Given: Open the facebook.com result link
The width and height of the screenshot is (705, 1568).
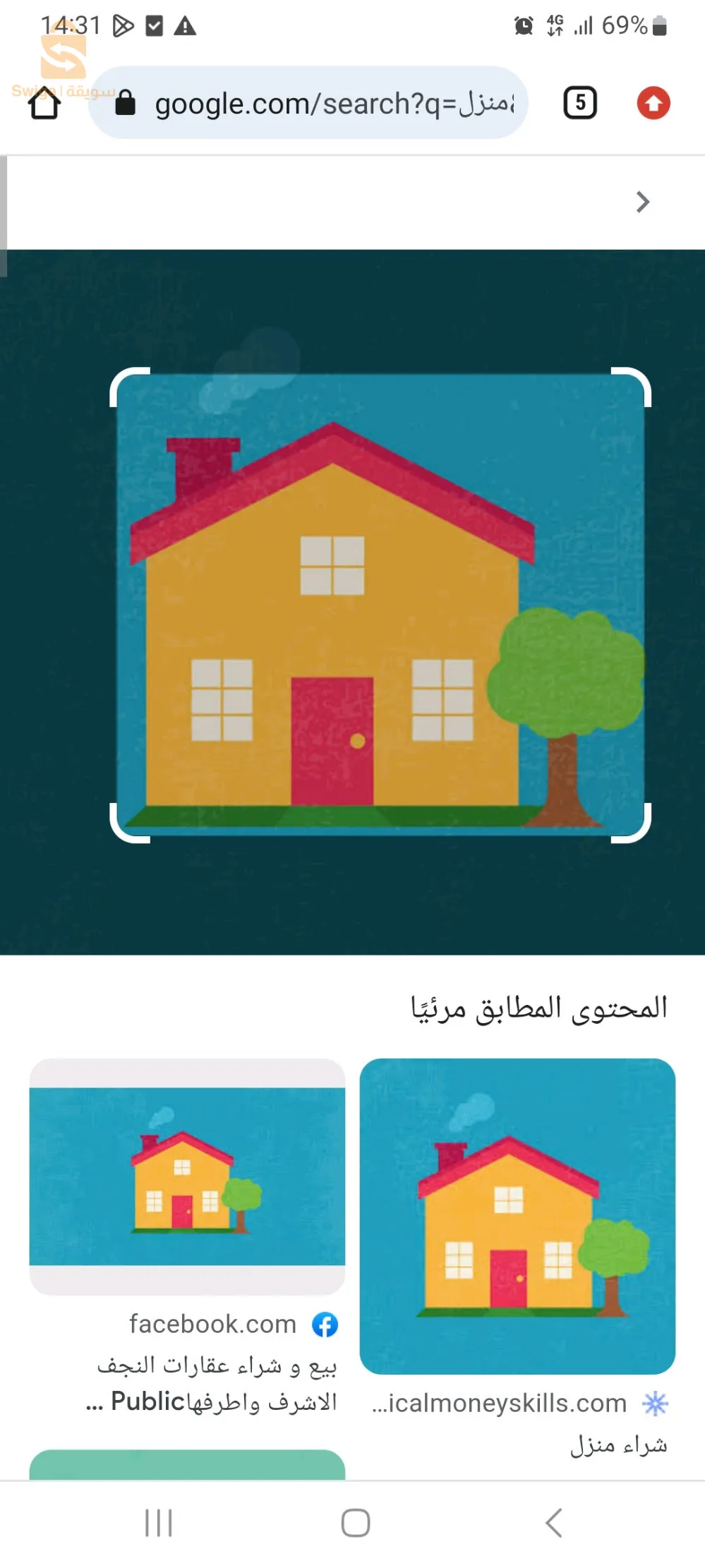Looking at the screenshot, I should pyautogui.click(x=212, y=1325).
